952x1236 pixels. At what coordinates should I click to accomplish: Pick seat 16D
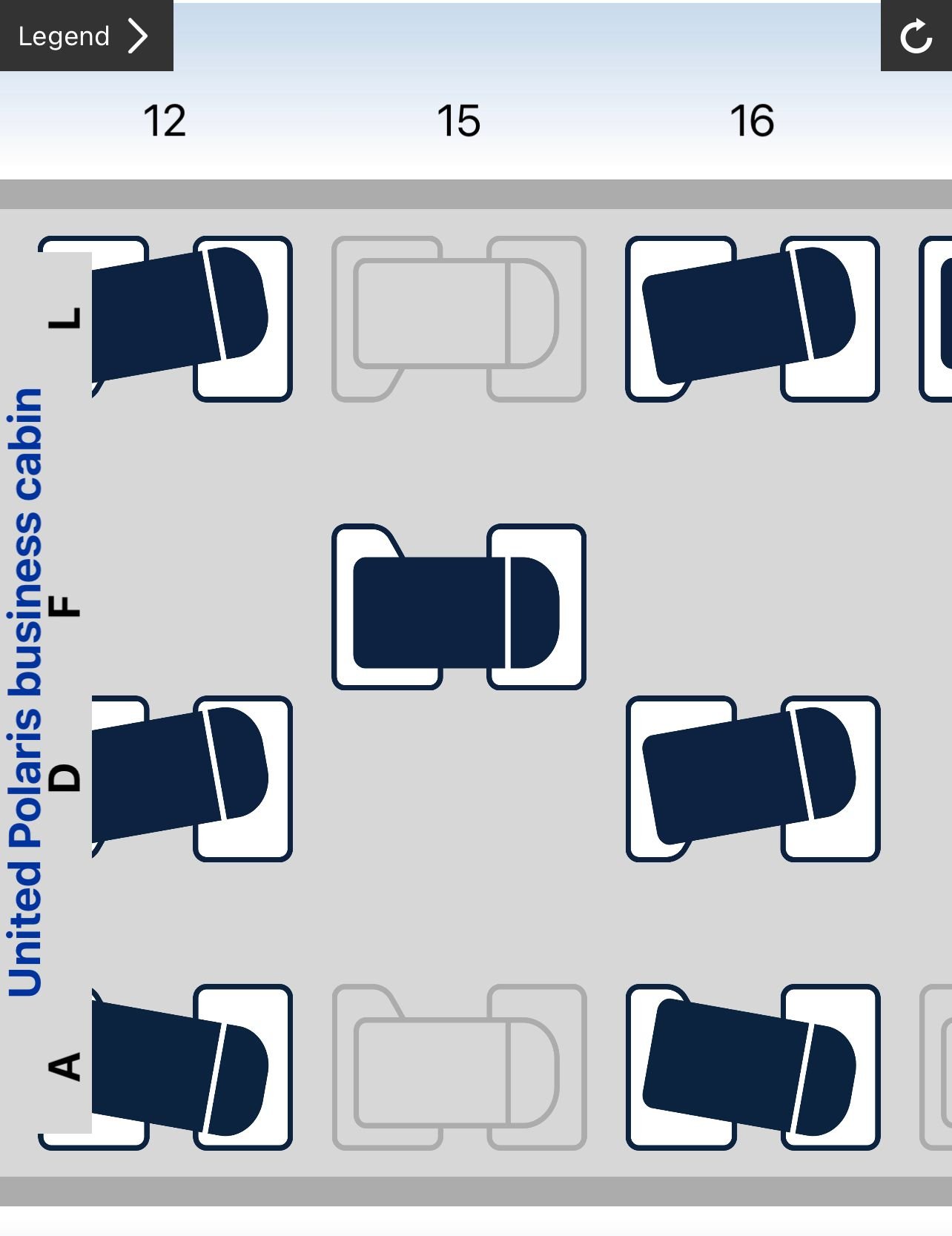click(x=753, y=779)
